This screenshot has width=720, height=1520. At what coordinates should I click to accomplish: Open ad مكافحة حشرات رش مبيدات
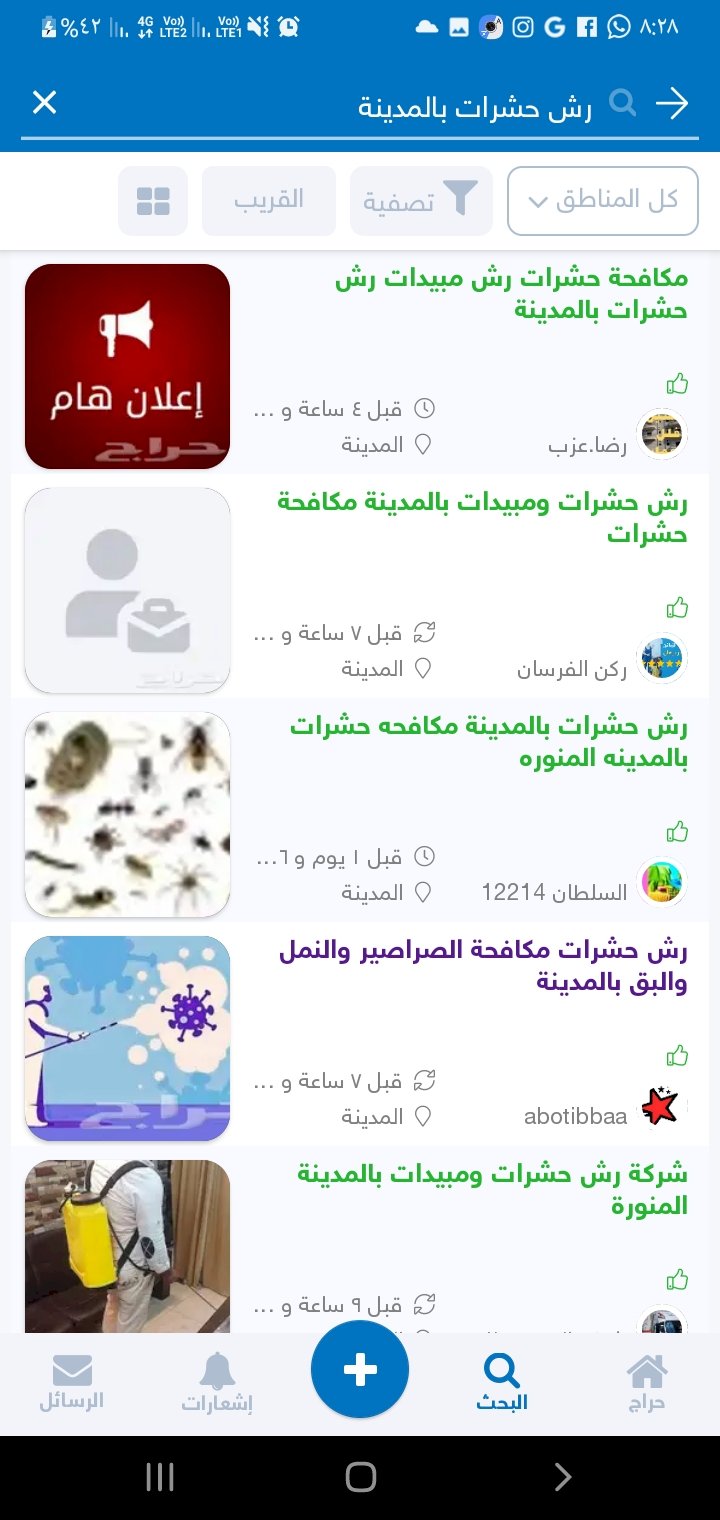click(510, 294)
